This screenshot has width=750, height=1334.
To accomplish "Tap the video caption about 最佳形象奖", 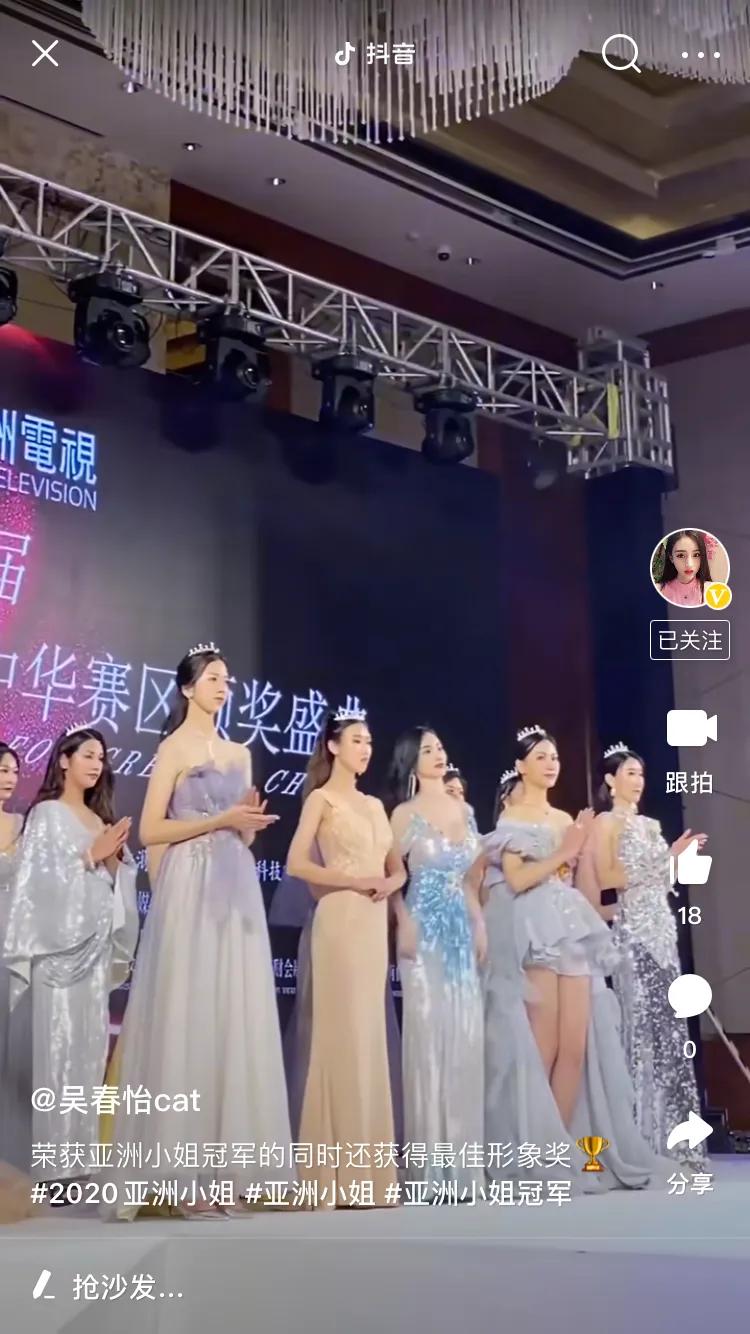I will (280, 1152).
